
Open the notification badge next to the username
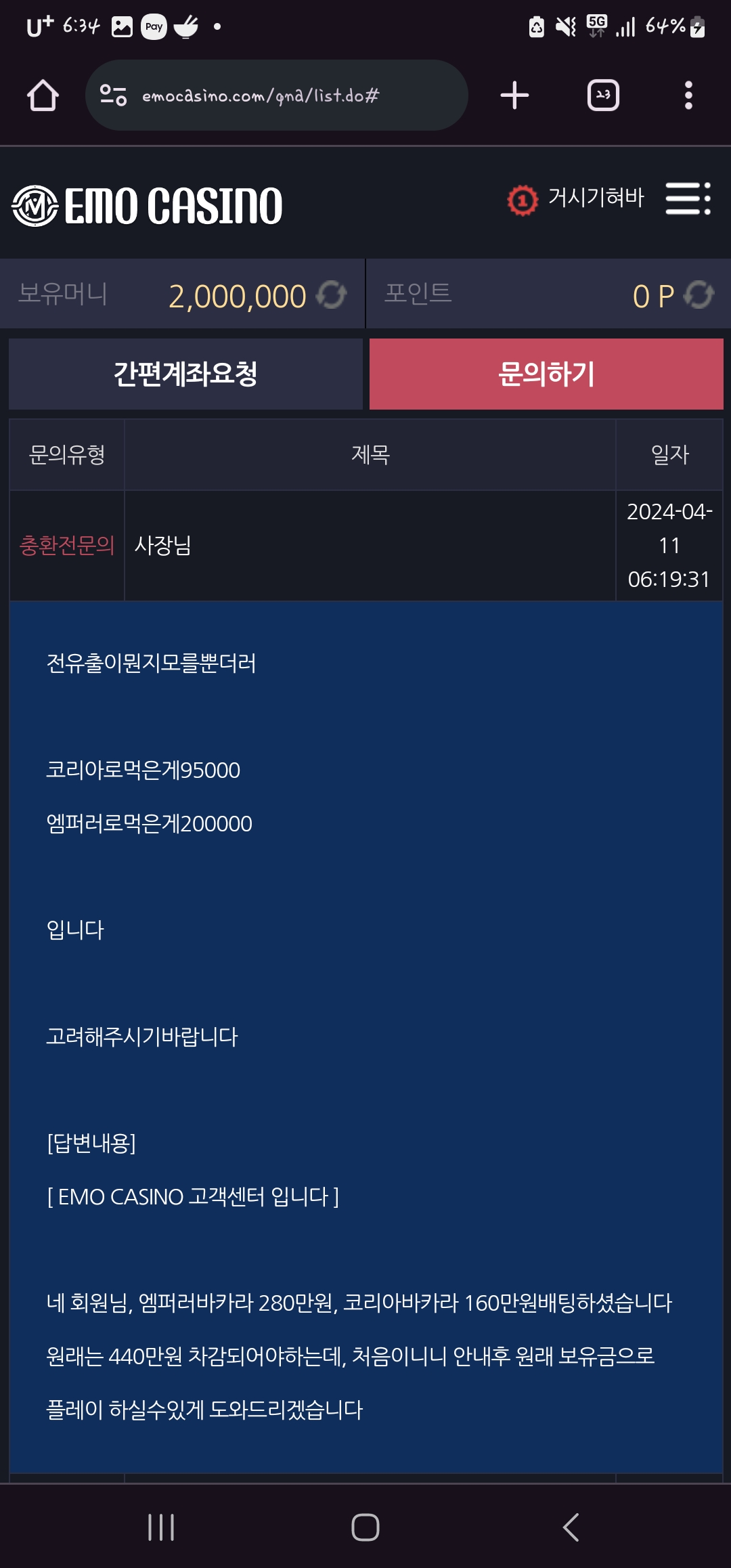pyautogui.click(x=523, y=200)
